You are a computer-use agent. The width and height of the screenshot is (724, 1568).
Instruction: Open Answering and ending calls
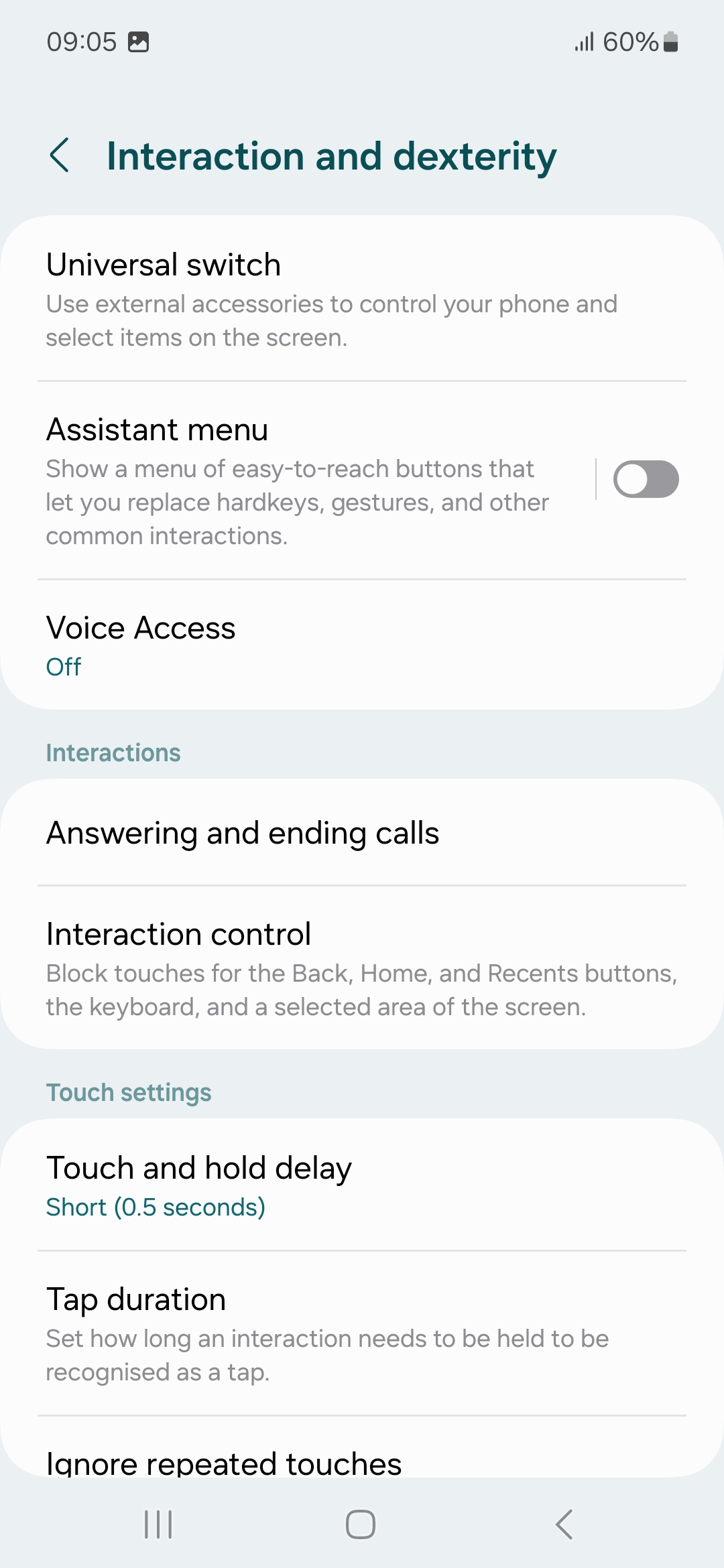point(362,833)
